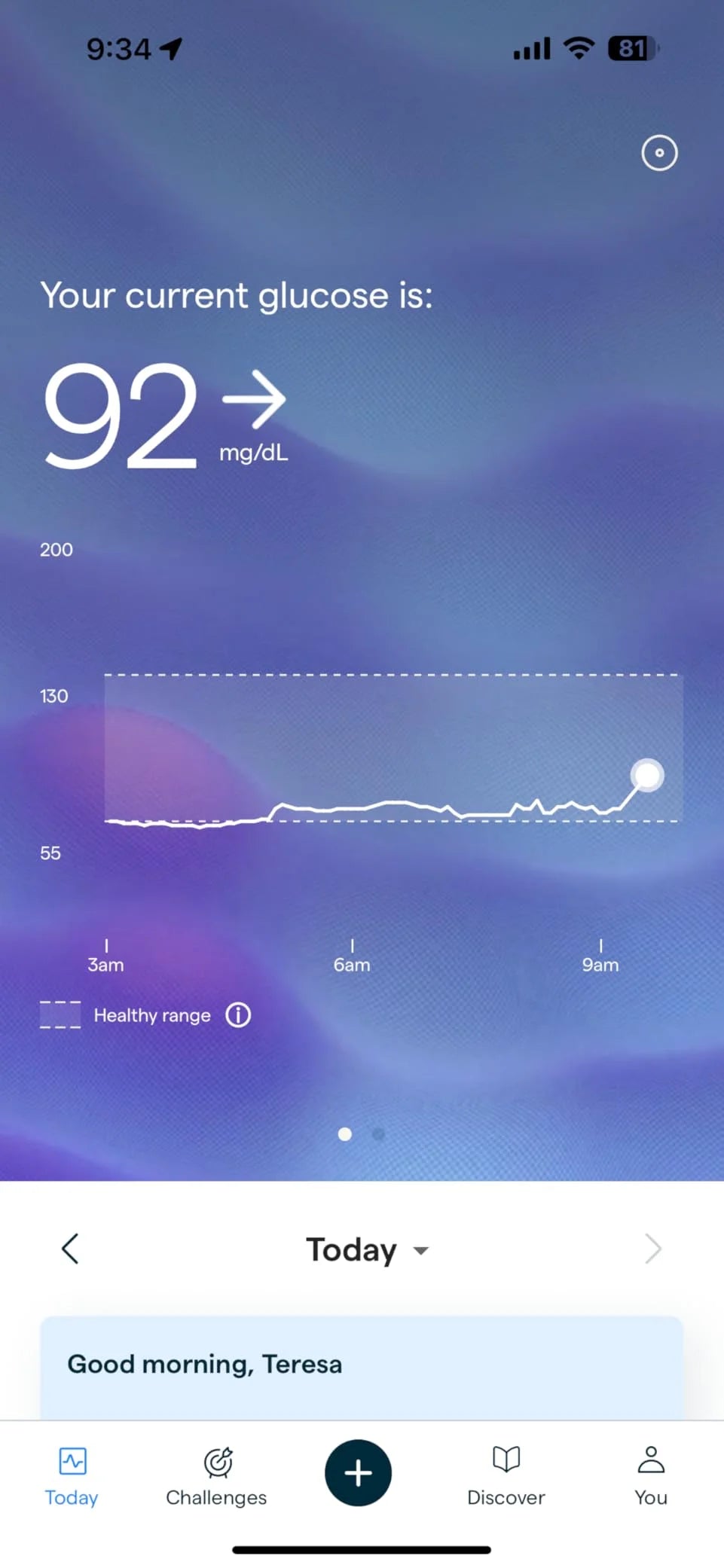Open the Healthy range info icon
724x1568 pixels.
238,1015
